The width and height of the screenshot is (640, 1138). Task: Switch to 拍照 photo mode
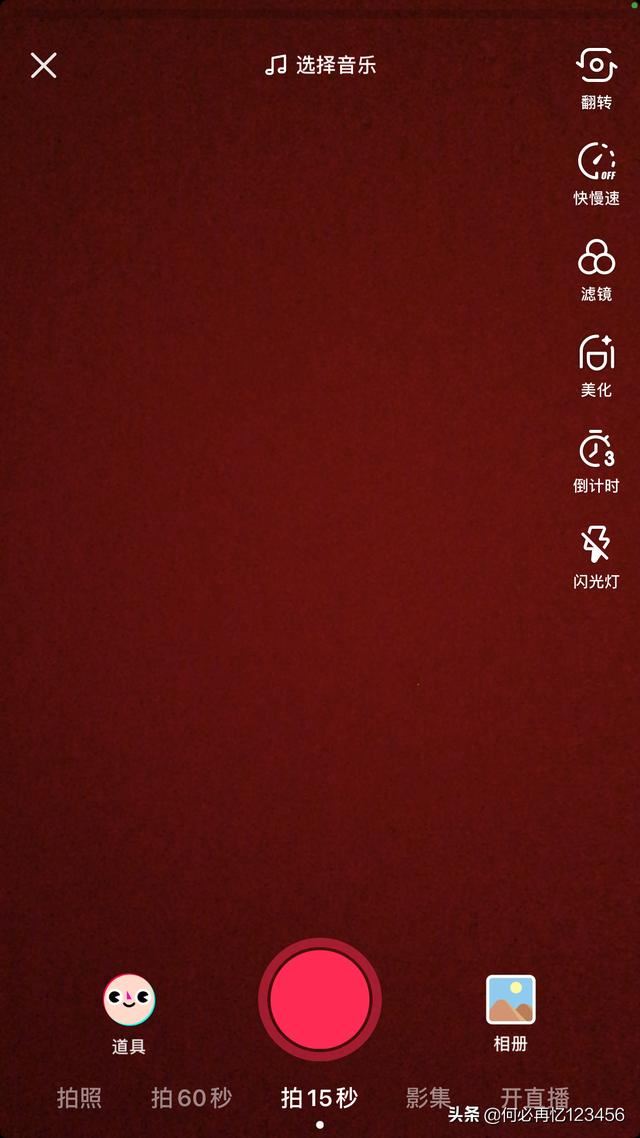tap(79, 1098)
